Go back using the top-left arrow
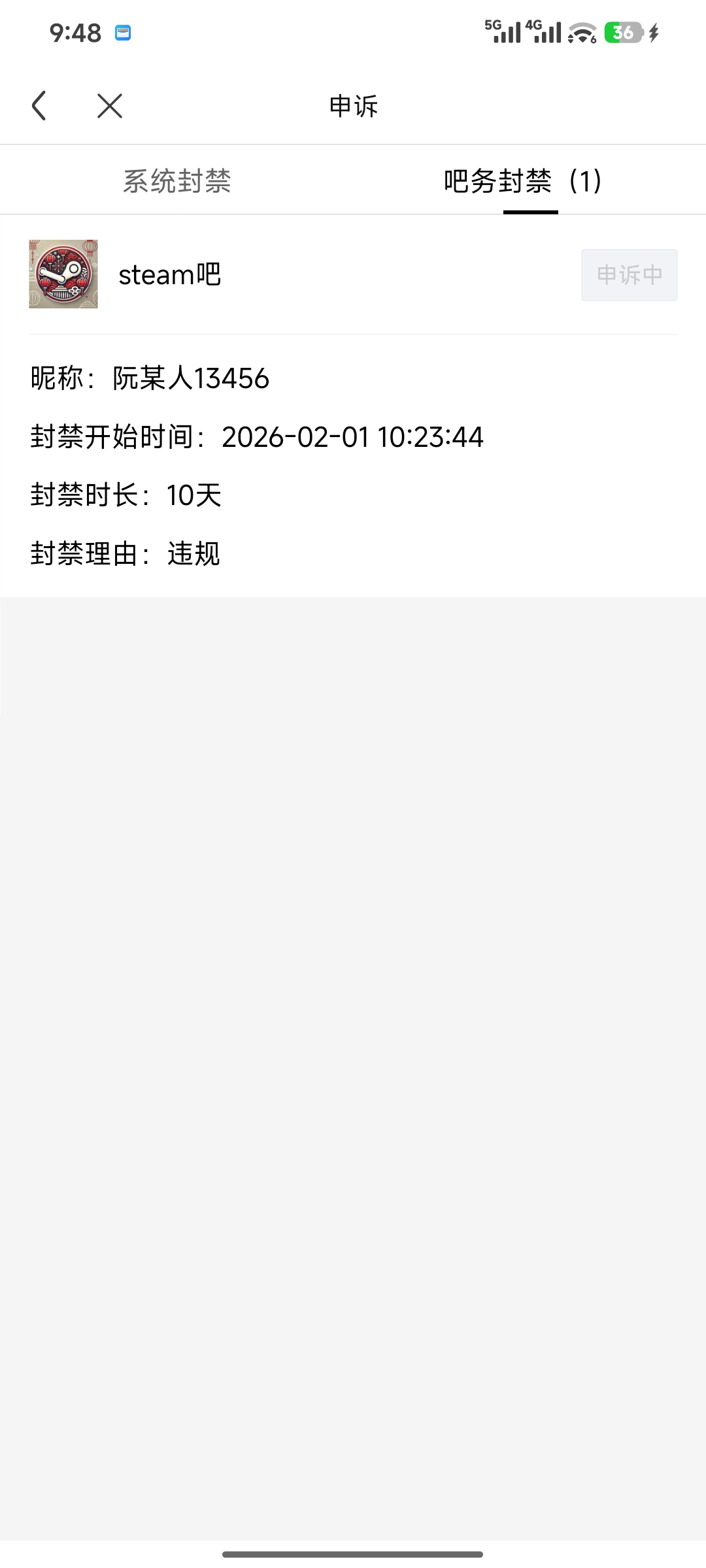Image resolution: width=706 pixels, height=1568 pixels. tap(39, 106)
